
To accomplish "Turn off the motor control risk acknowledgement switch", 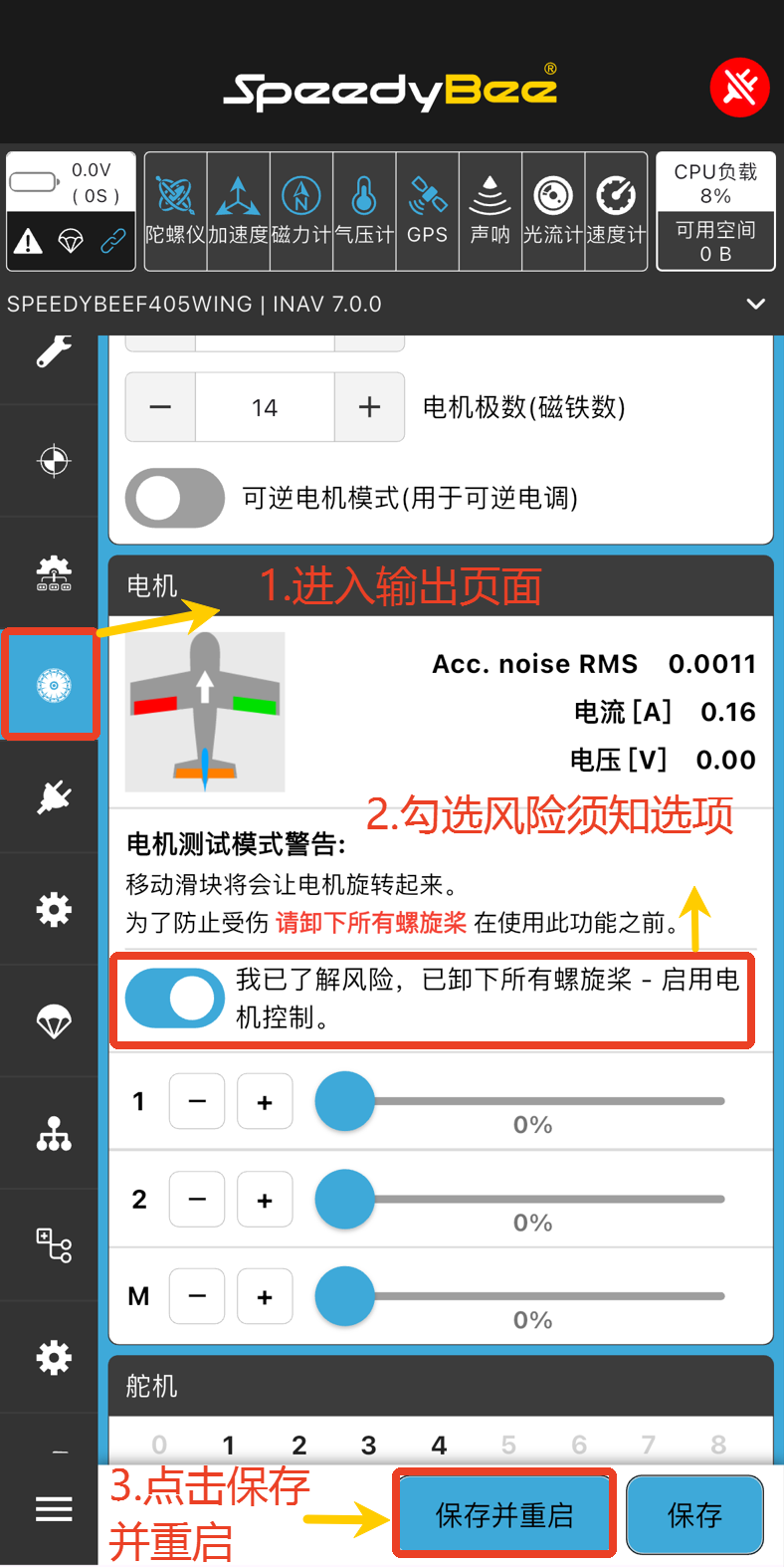I will click(175, 998).
